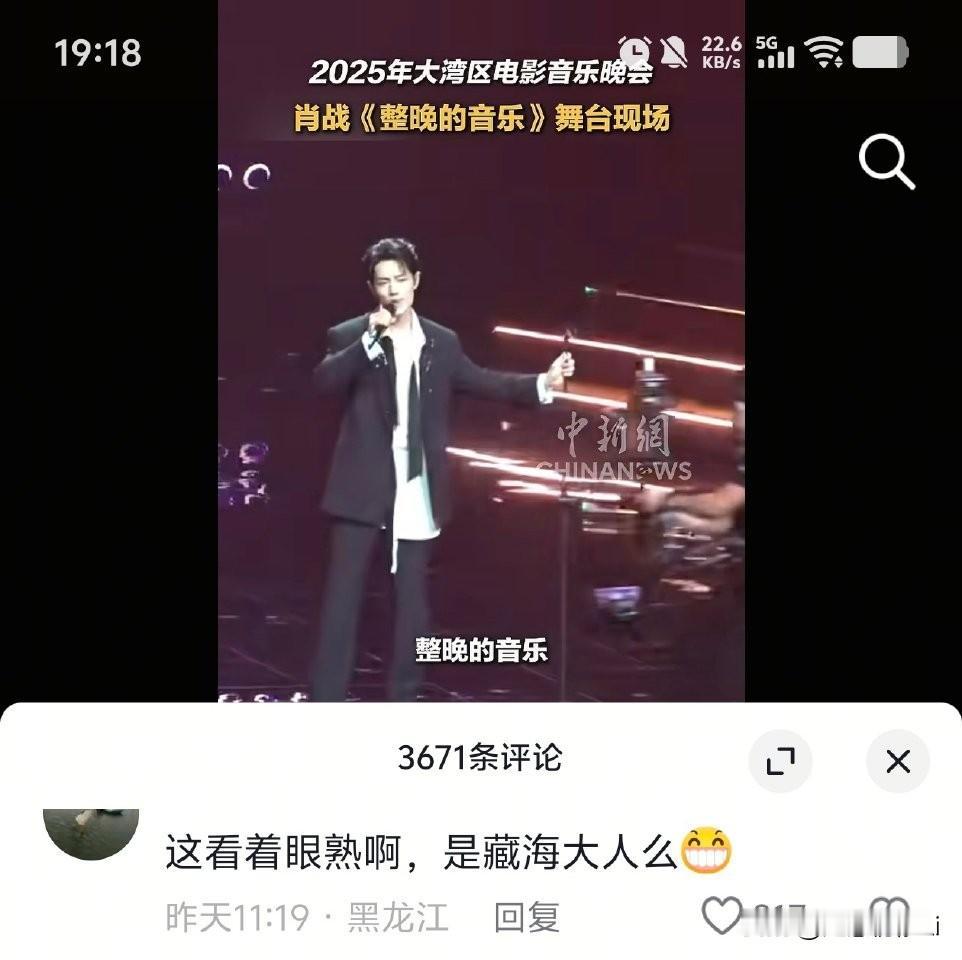Close the comments panel
The width and height of the screenshot is (962, 960).
898,761
